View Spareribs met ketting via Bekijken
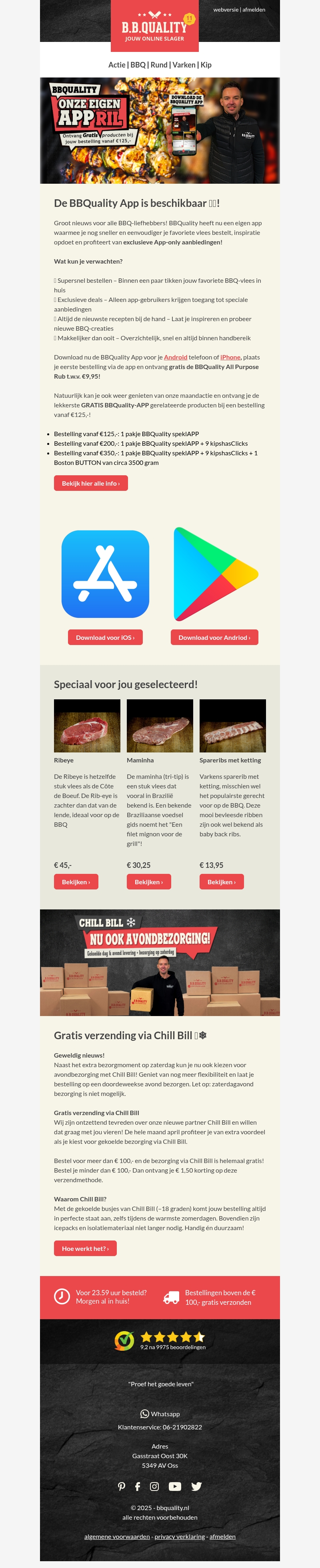Image resolution: width=320 pixels, height=1568 pixels. click(x=221, y=882)
